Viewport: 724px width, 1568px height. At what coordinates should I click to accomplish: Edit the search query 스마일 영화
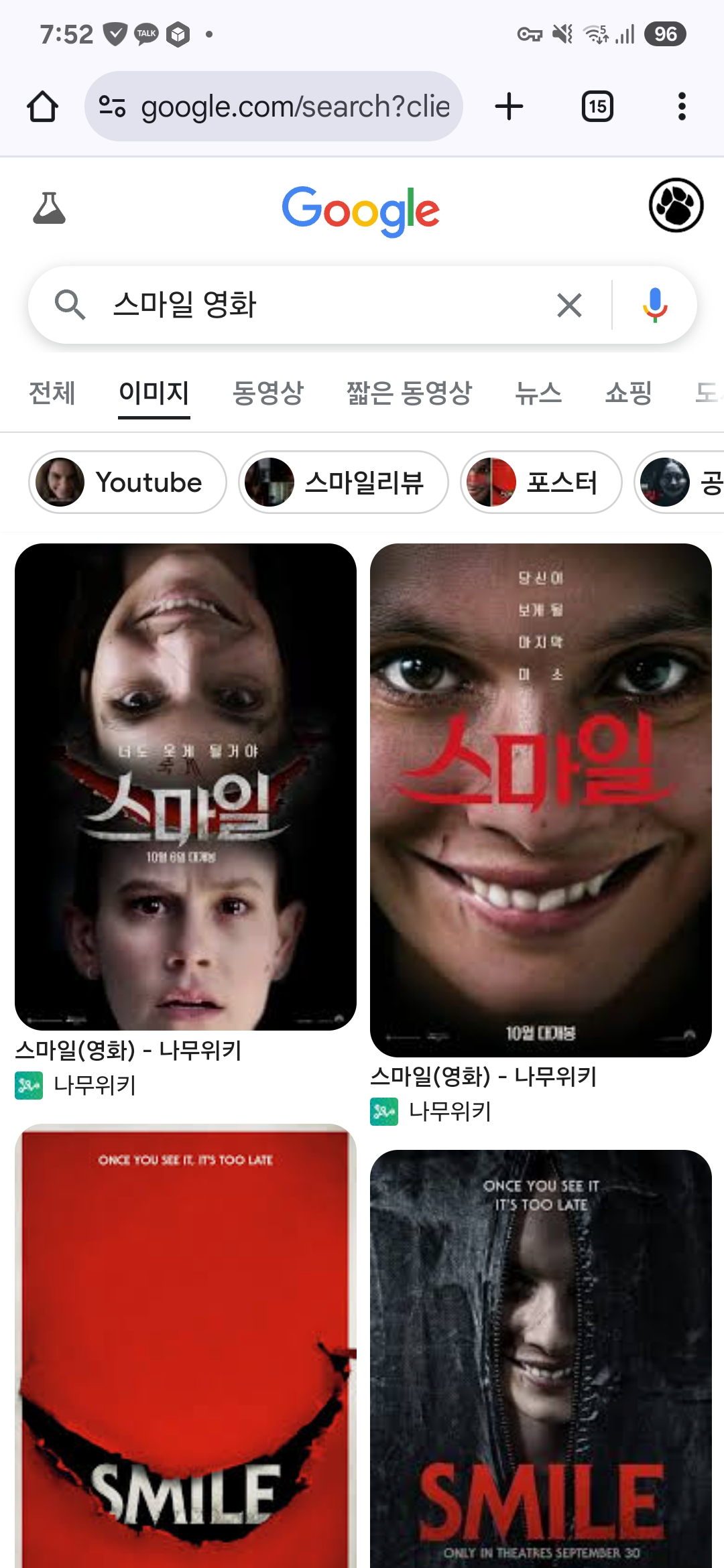coord(322,305)
